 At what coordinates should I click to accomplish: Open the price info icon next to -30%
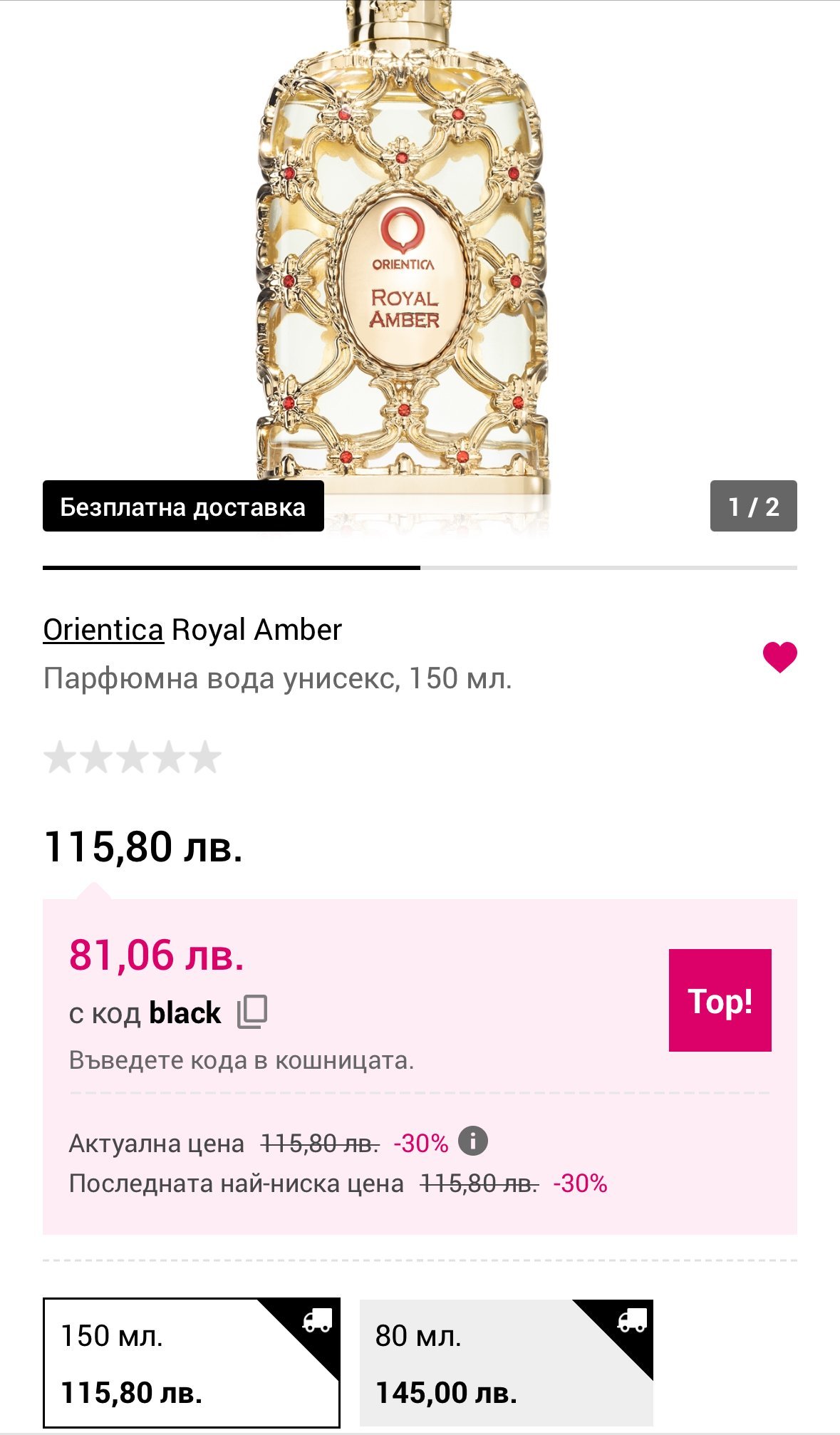(x=472, y=1141)
